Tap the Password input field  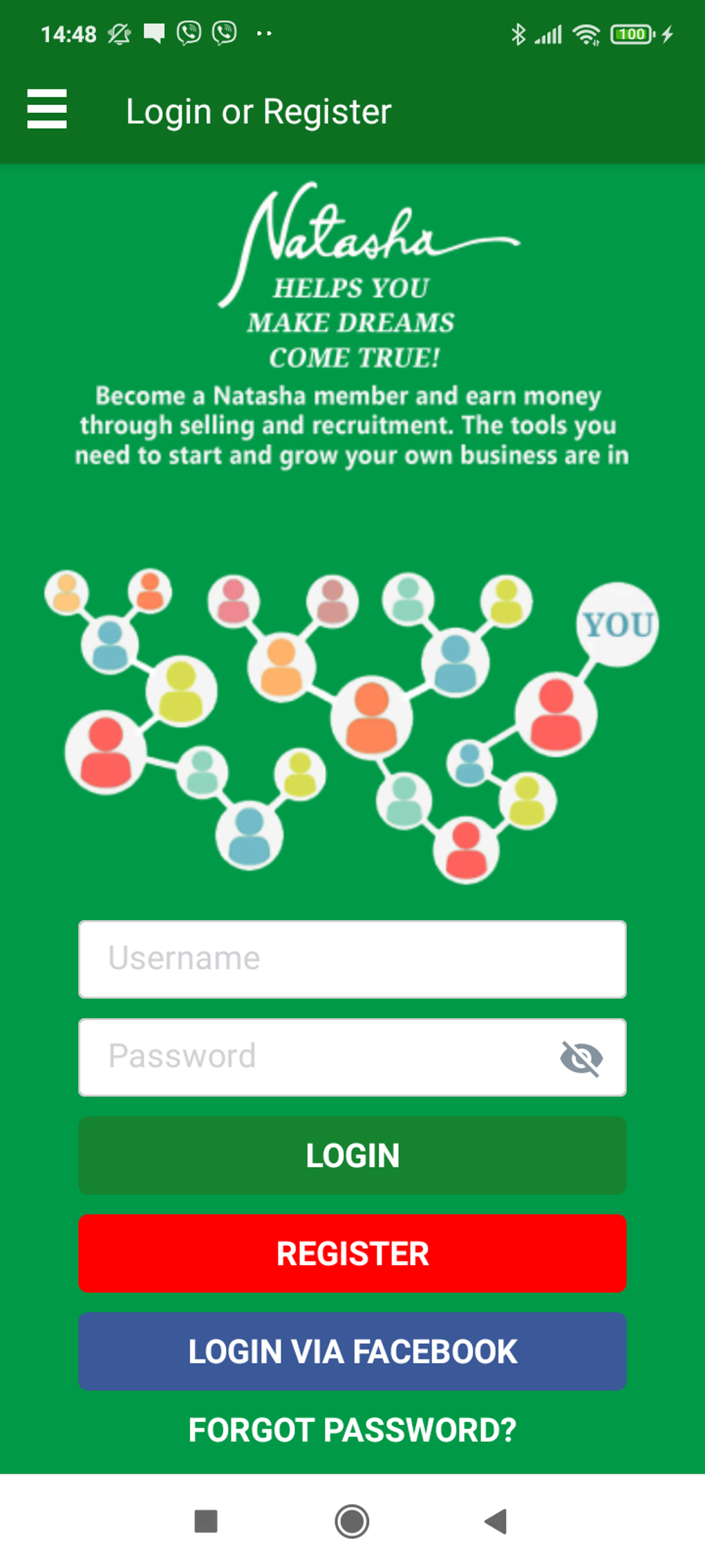point(318,1057)
